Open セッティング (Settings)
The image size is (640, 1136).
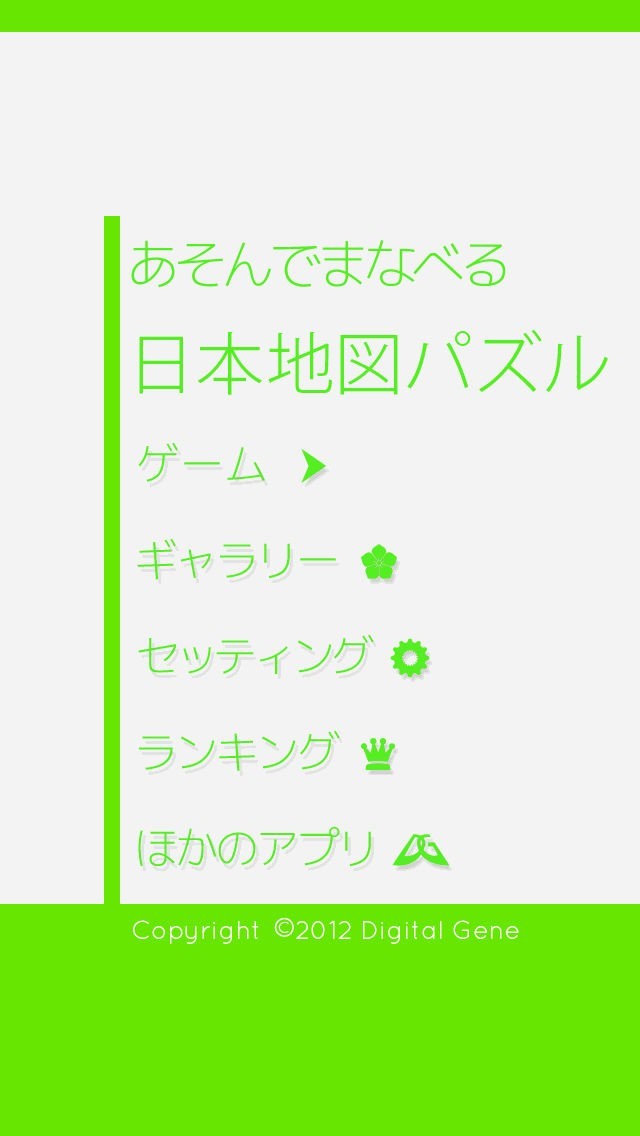click(283, 657)
